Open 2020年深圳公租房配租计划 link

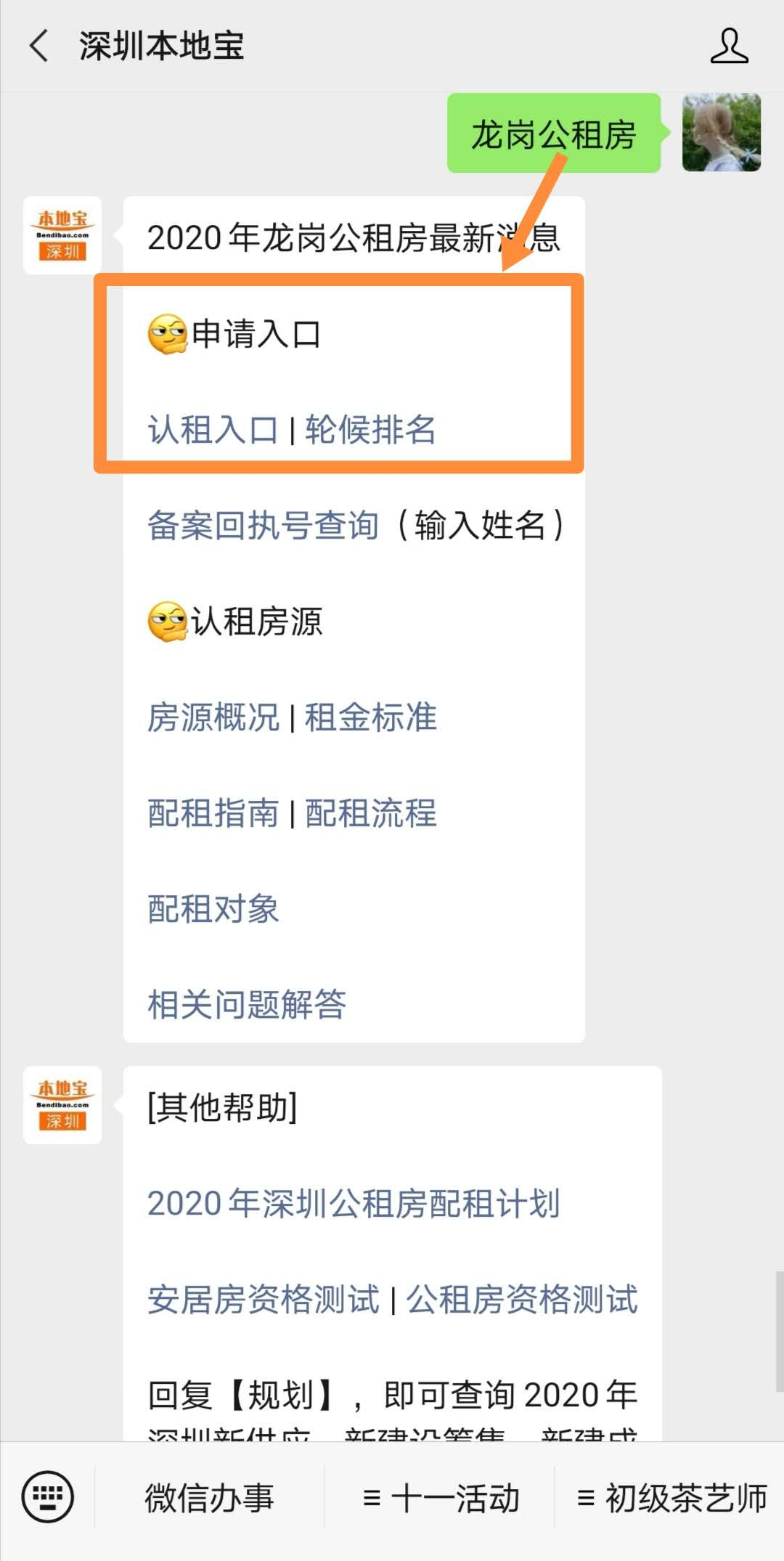[x=354, y=1203]
